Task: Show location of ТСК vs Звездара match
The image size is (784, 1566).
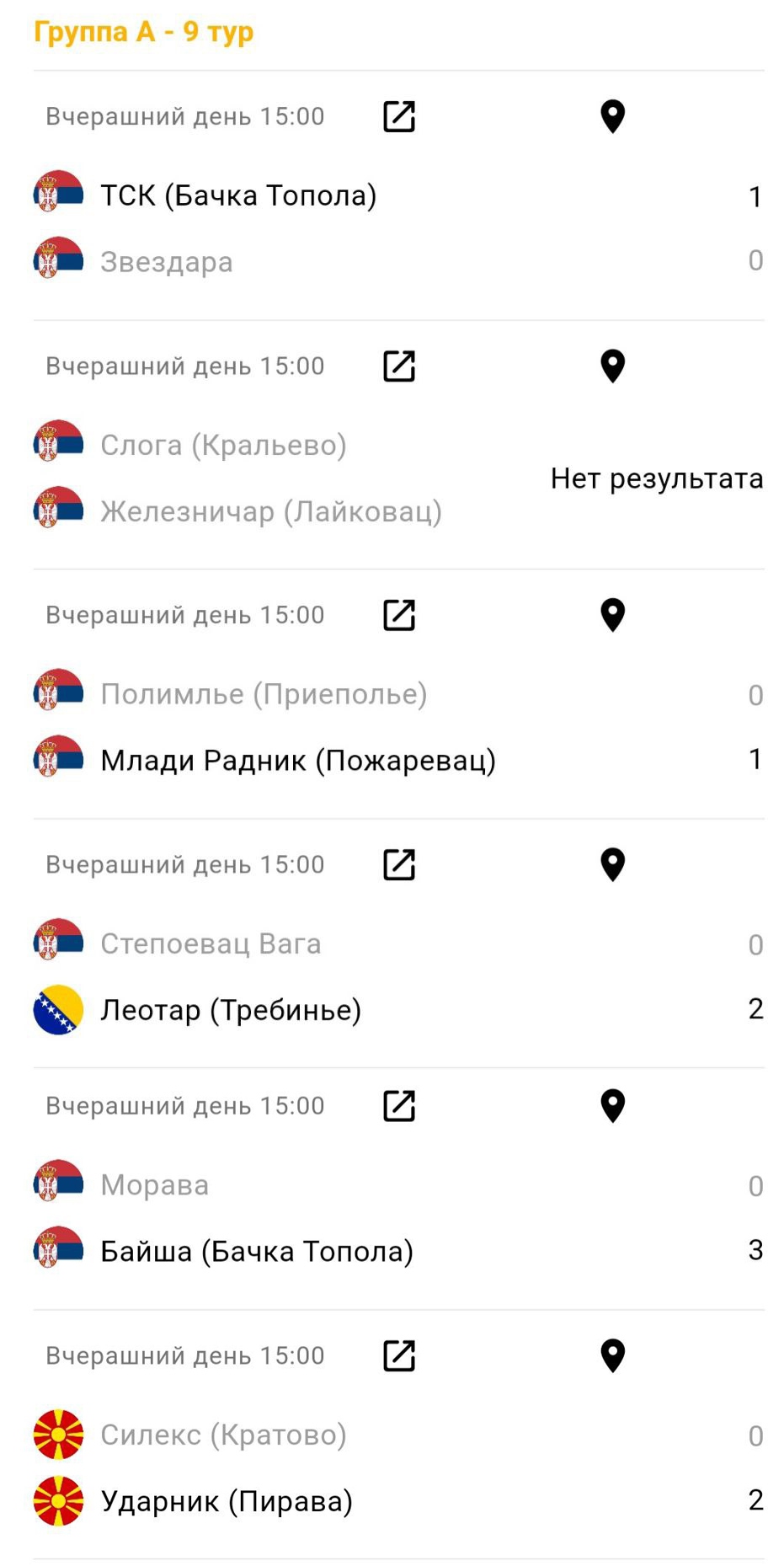Action: [x=612, y=116]
